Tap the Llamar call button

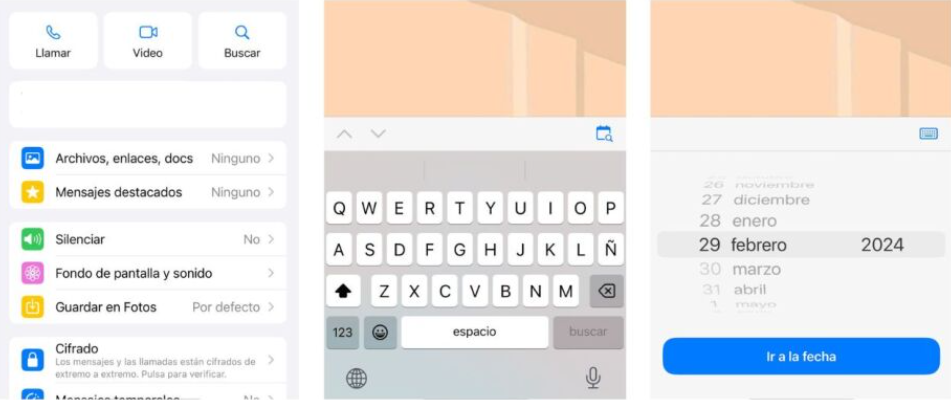point(53,41)
